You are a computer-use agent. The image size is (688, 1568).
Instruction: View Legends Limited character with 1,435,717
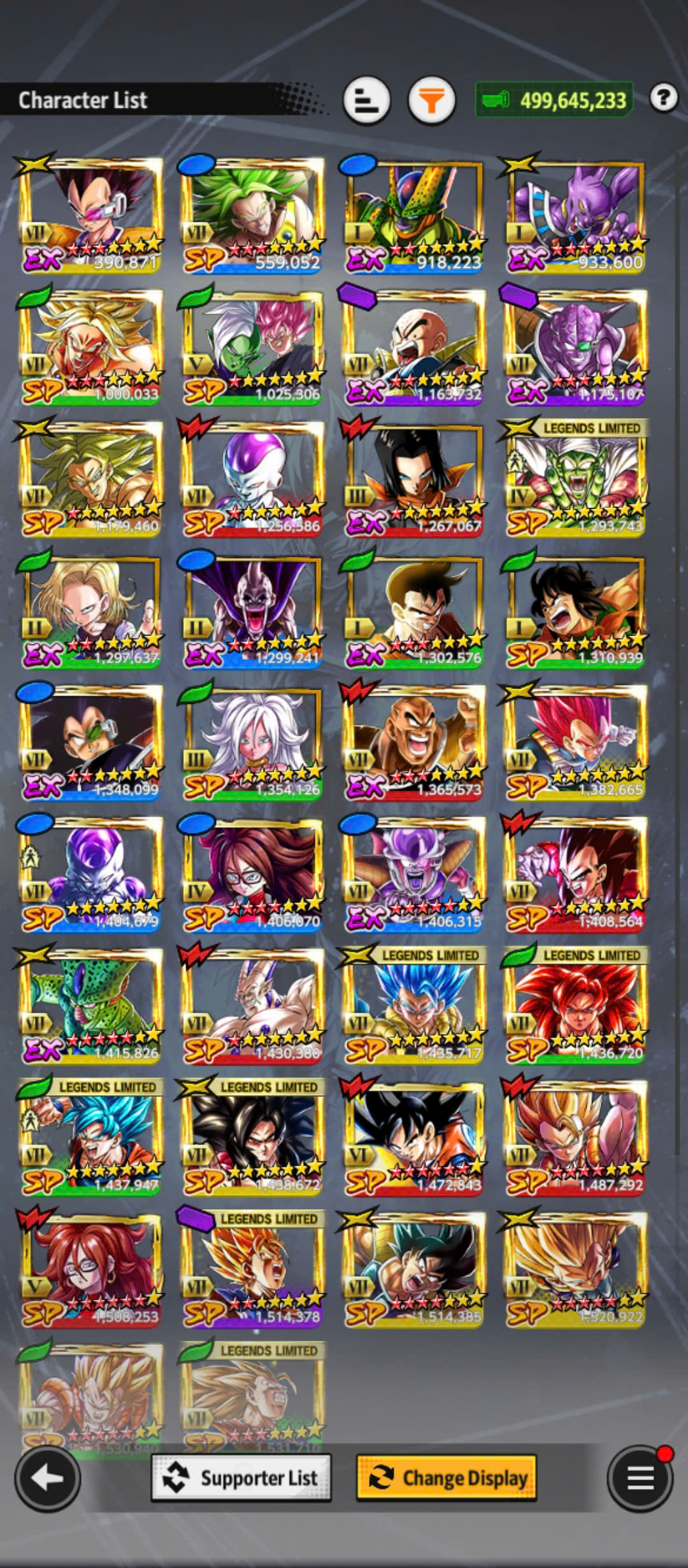point(414,1008)
